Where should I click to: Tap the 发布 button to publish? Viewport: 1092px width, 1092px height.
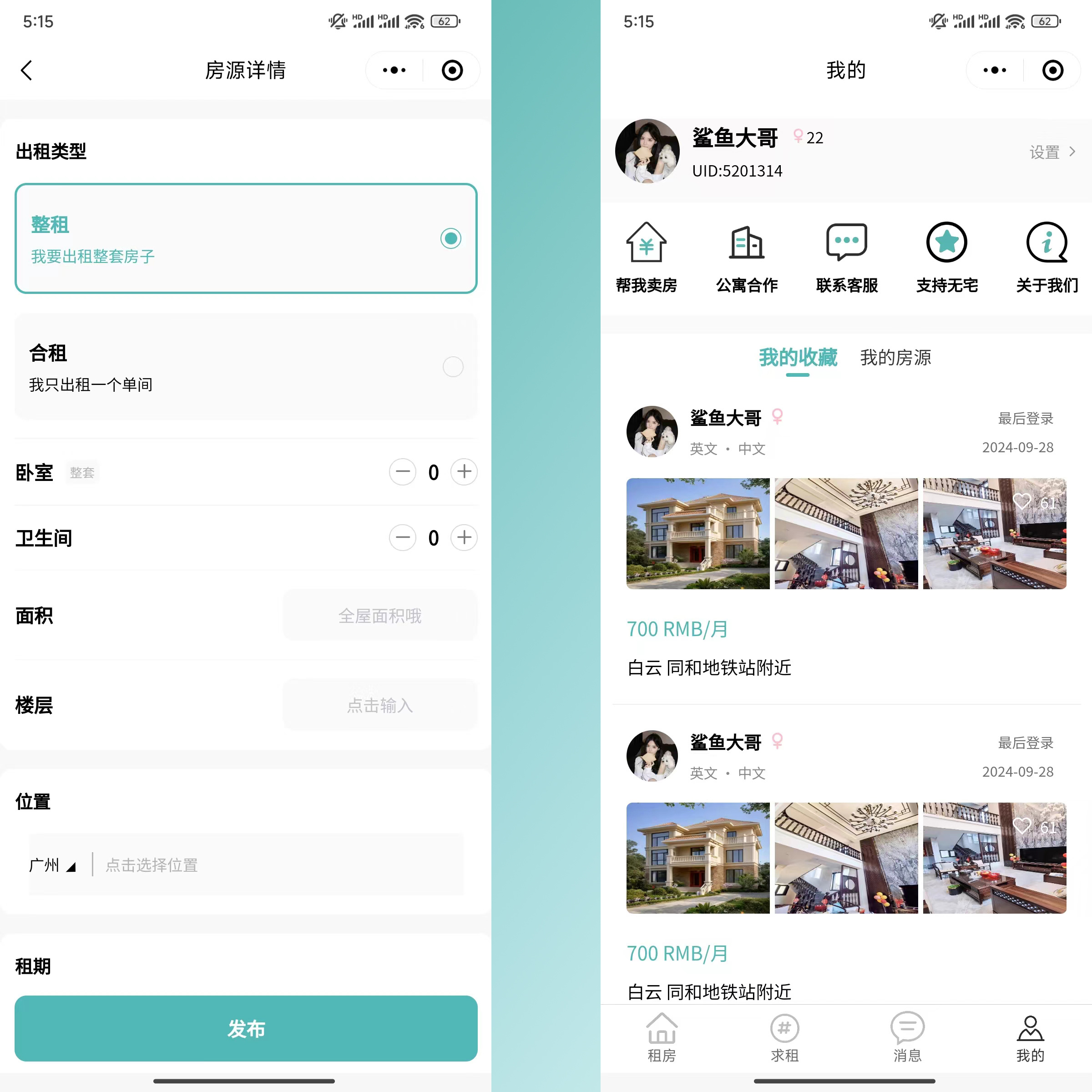pos(246,1029)
